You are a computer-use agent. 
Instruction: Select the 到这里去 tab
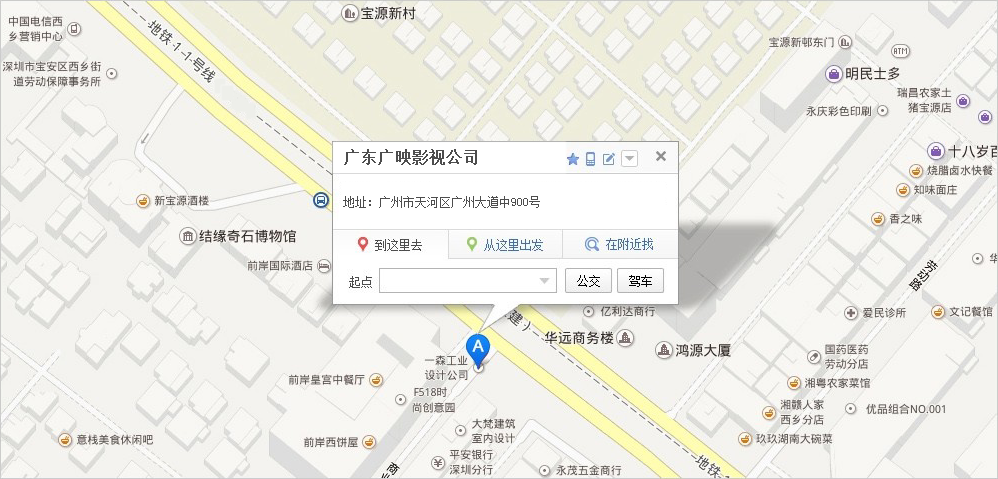pos(390,244)
